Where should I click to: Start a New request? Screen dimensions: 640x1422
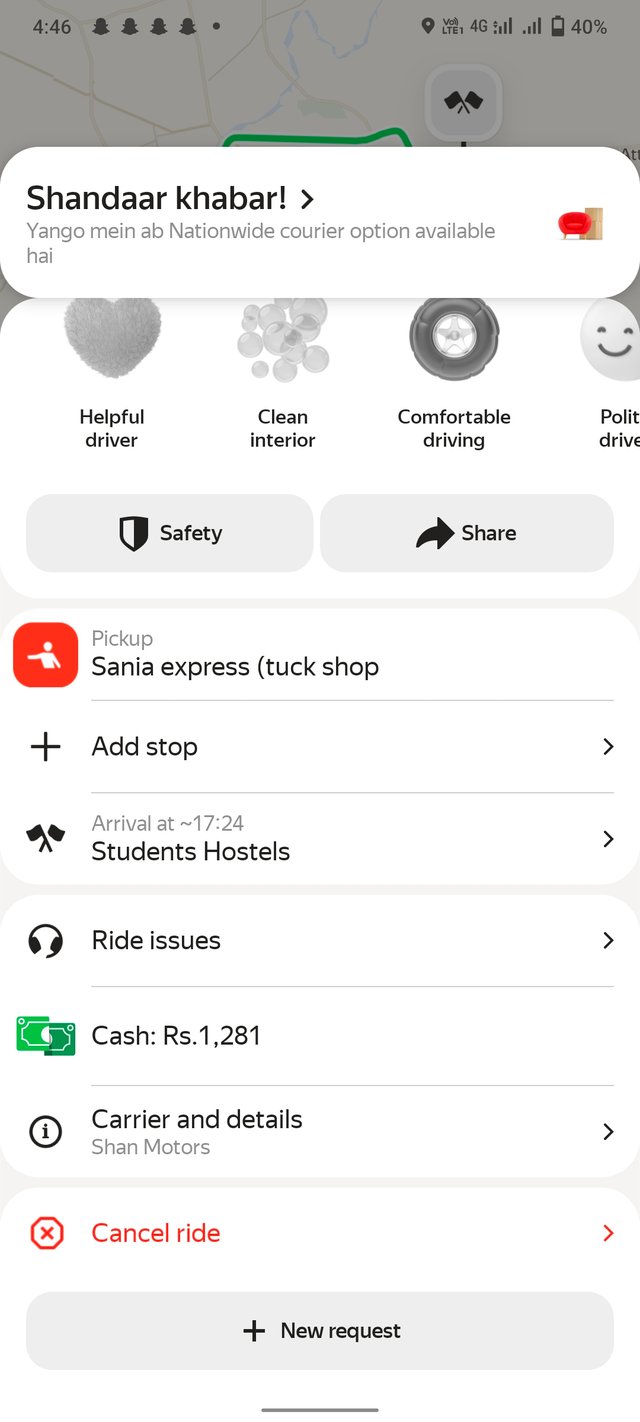(320, 1331)
